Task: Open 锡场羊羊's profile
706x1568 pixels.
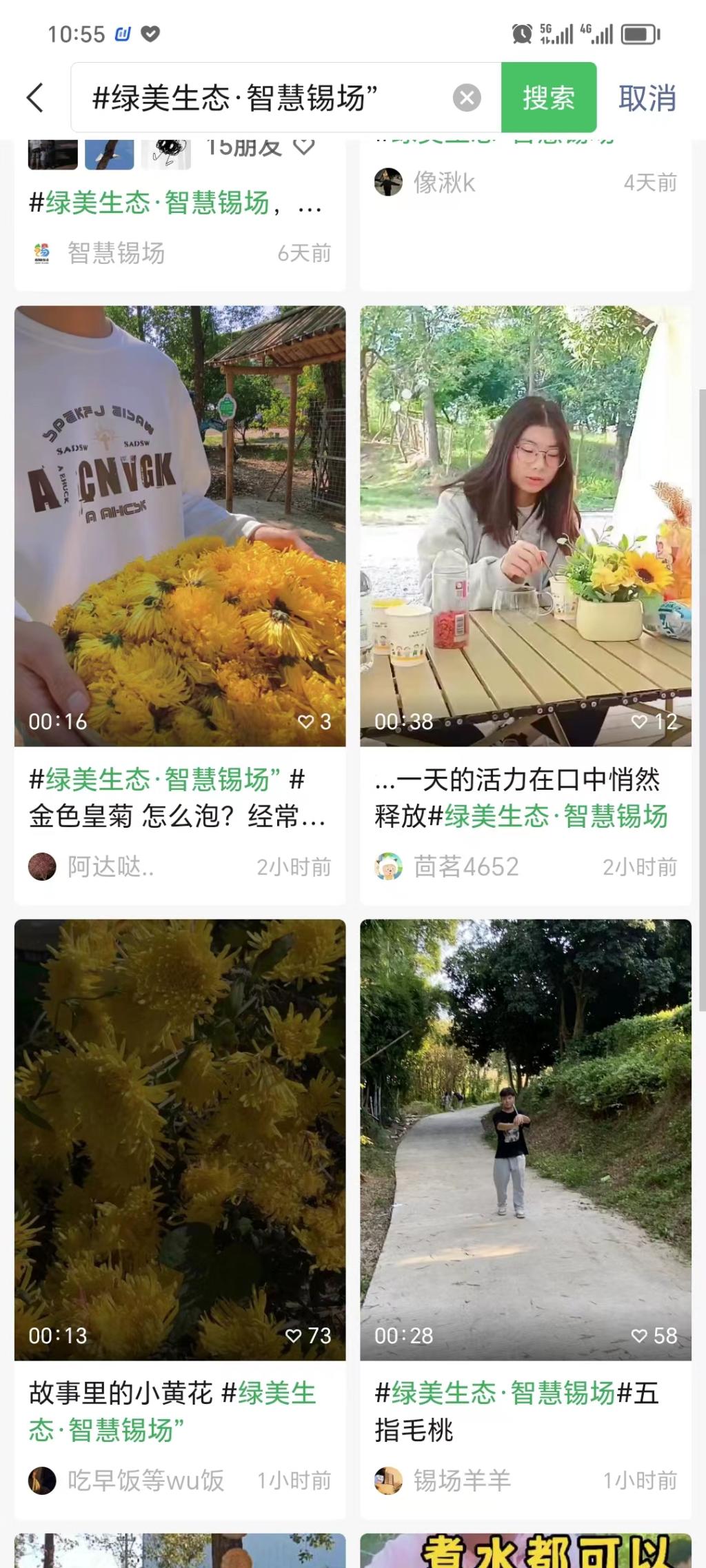Action: click(x=461, y=1480)
